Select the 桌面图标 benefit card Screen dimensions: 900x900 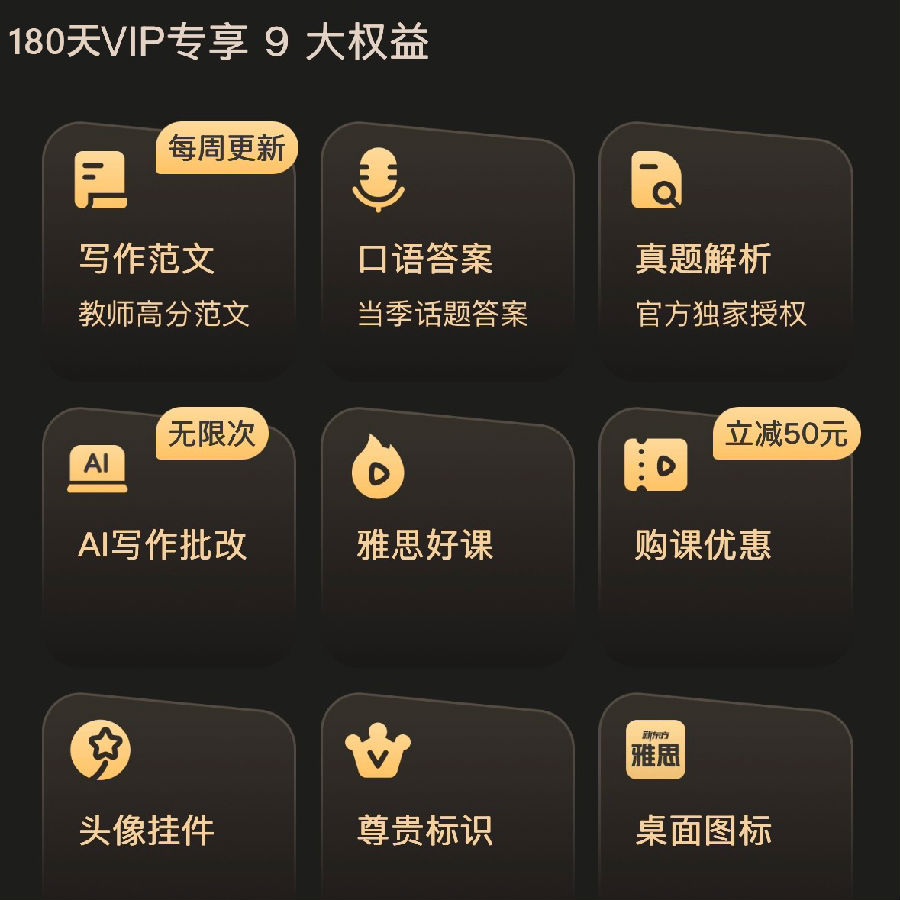tap(724, 810)
